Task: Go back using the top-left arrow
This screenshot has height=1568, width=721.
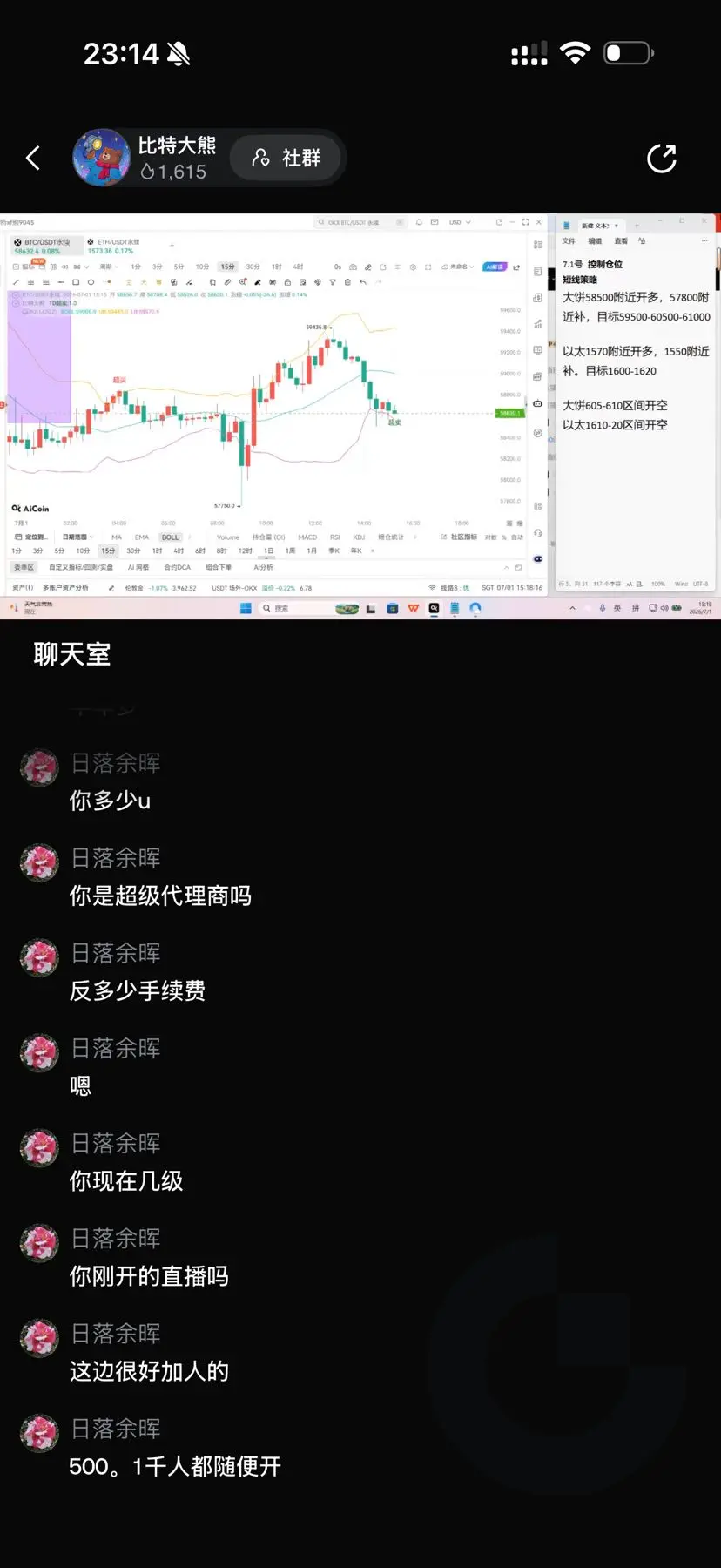Action: [x=33, y=158]
